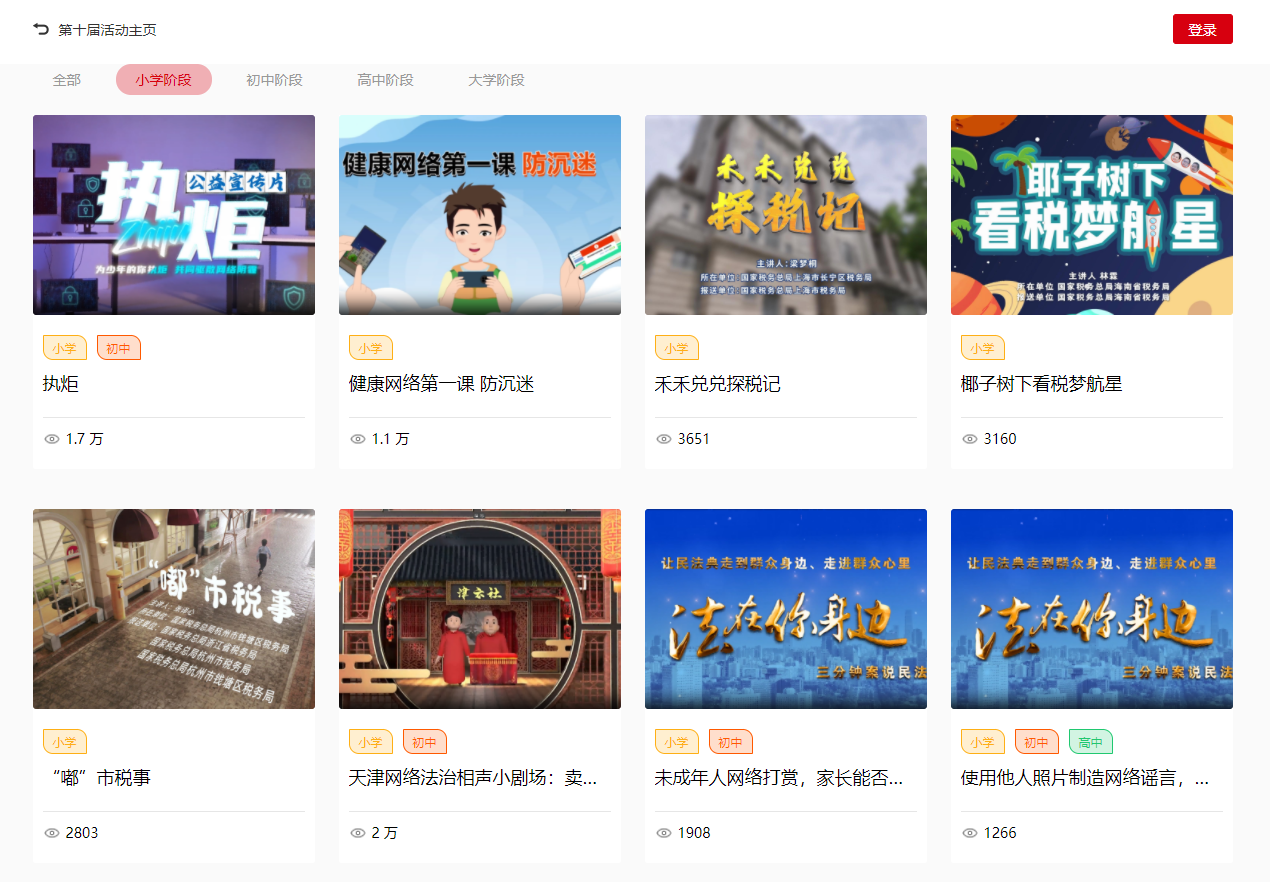
Task: Switch to the 初中阶段 tab
Action: point(274,80)
